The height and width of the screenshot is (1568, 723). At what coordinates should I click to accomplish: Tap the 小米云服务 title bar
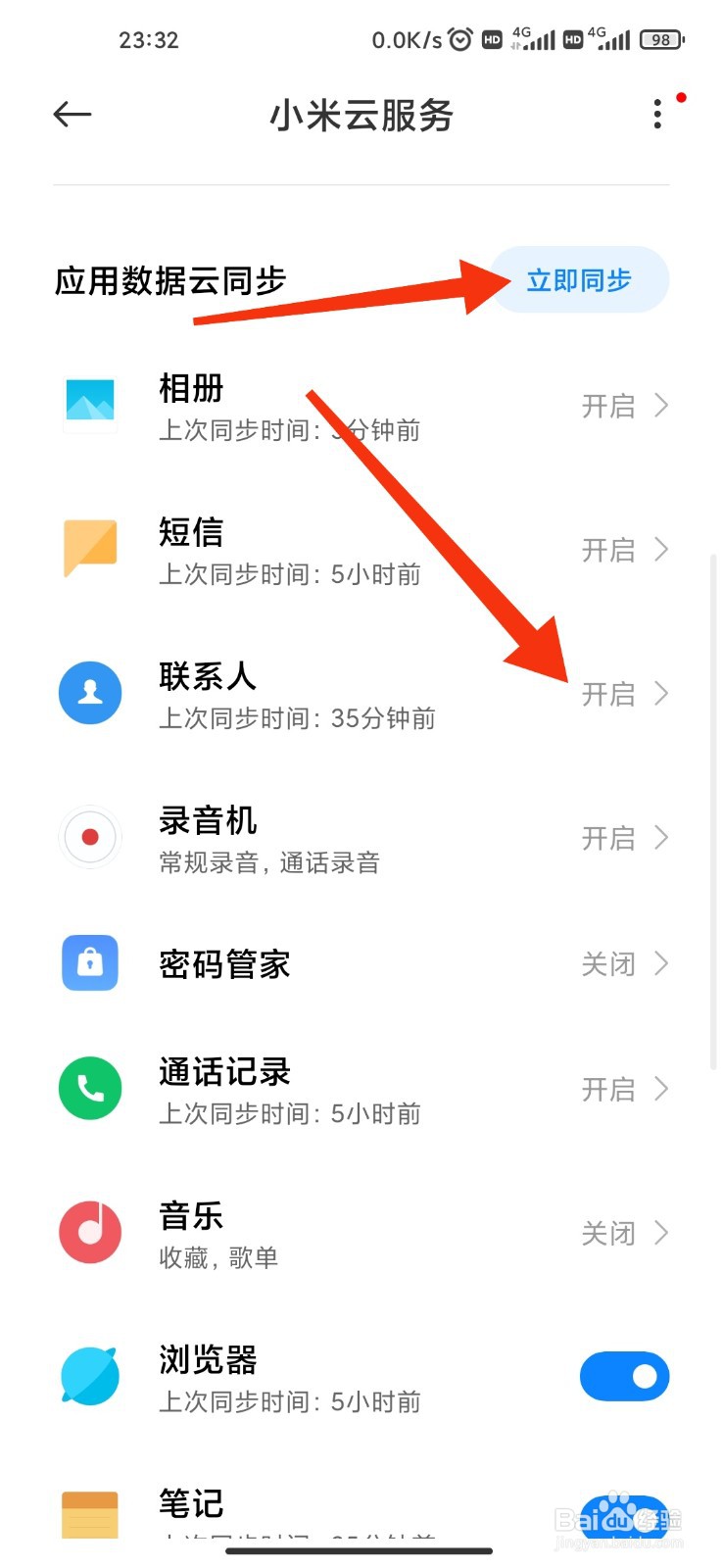point(361,115)
